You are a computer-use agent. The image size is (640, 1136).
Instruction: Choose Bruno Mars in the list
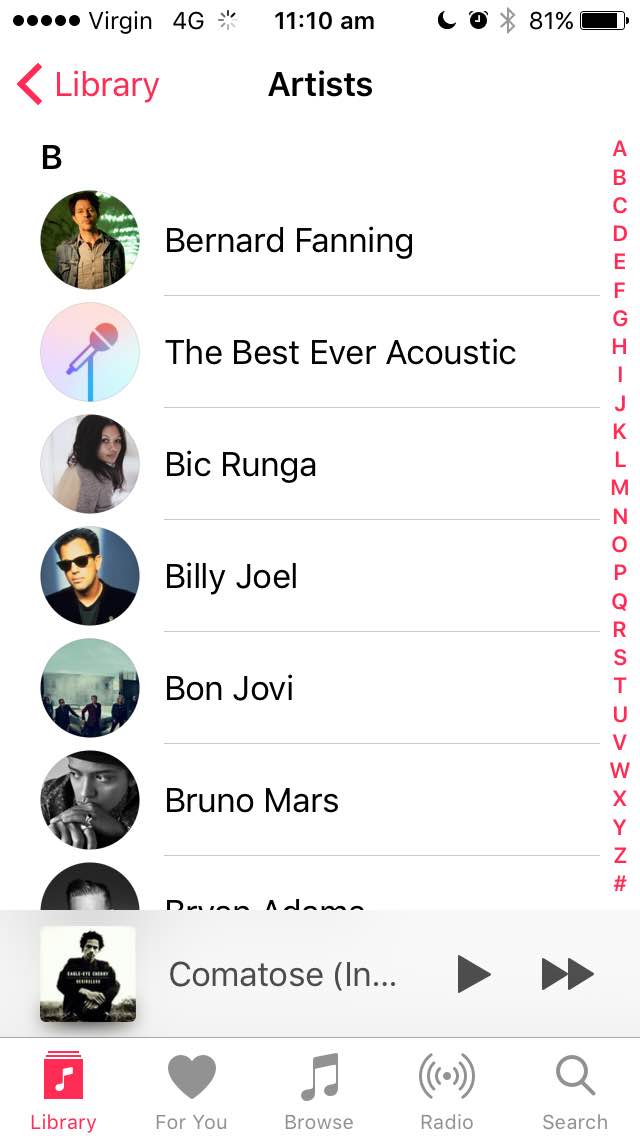pyautogui.click(x=251, y=801)
